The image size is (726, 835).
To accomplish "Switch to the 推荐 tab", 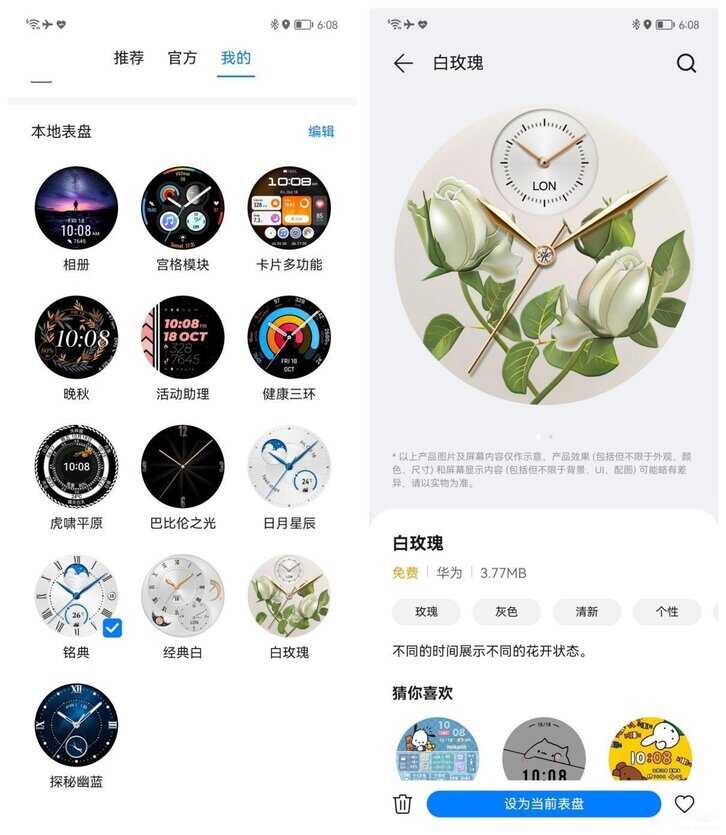I will pos(129,58).
